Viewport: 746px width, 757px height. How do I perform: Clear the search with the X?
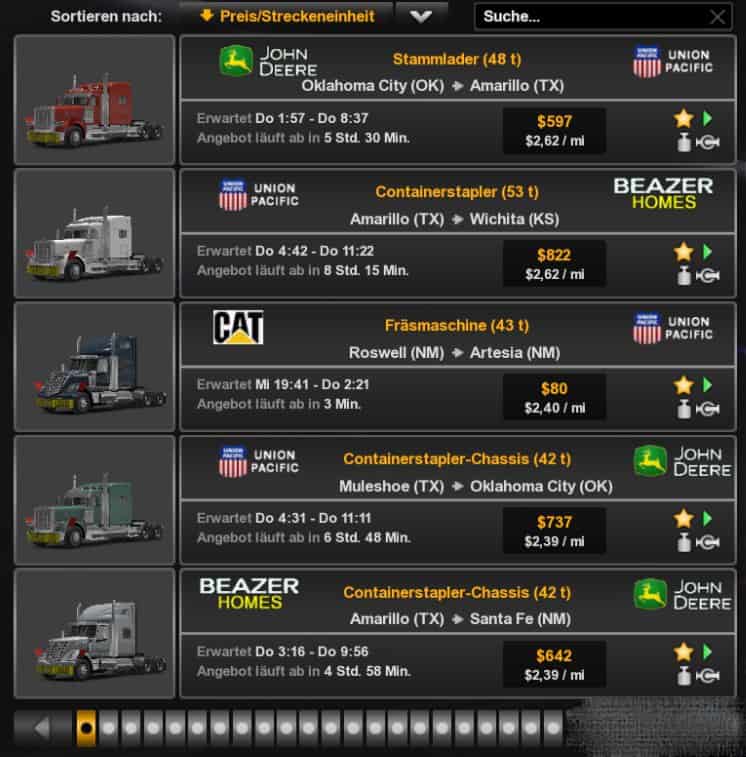[716, 16]
